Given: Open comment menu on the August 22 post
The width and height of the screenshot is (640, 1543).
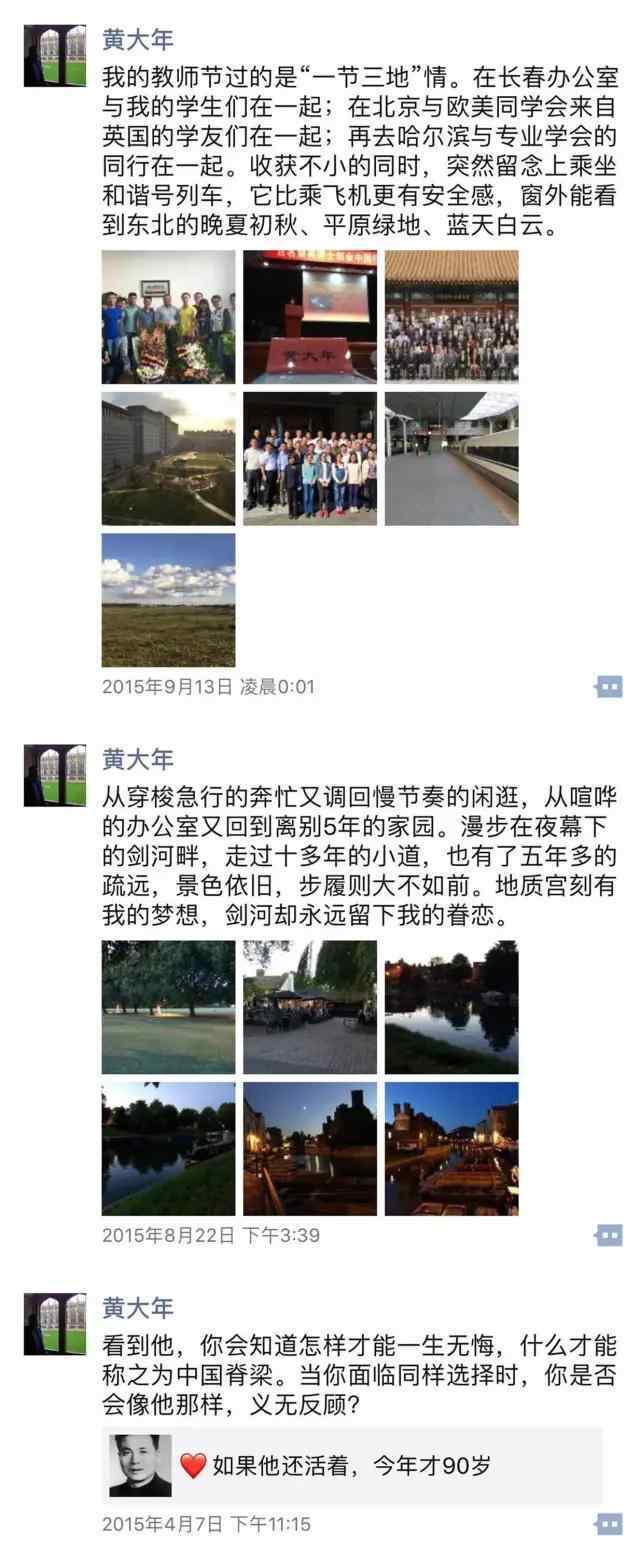Looking at the screenshot, I should point(608,1235).
